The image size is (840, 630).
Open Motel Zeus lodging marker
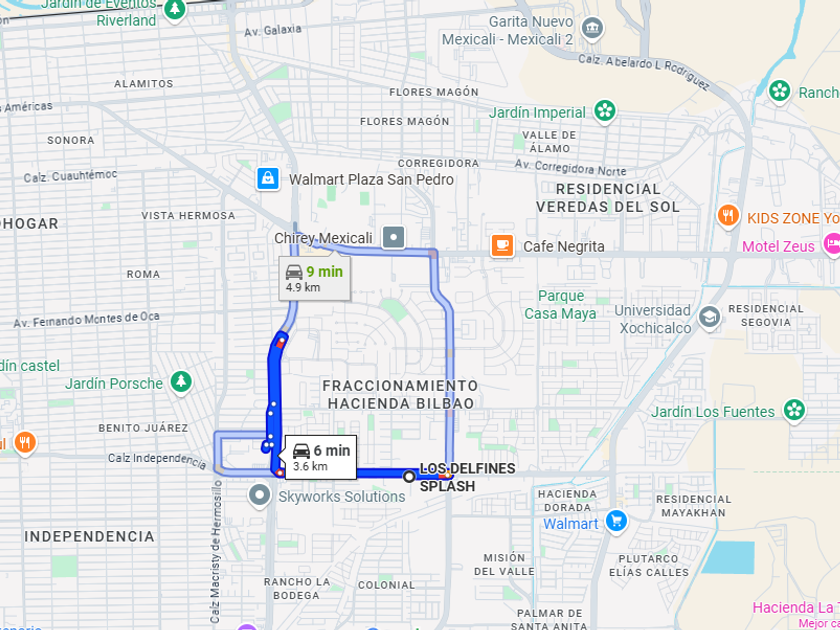tap(831, 243)
